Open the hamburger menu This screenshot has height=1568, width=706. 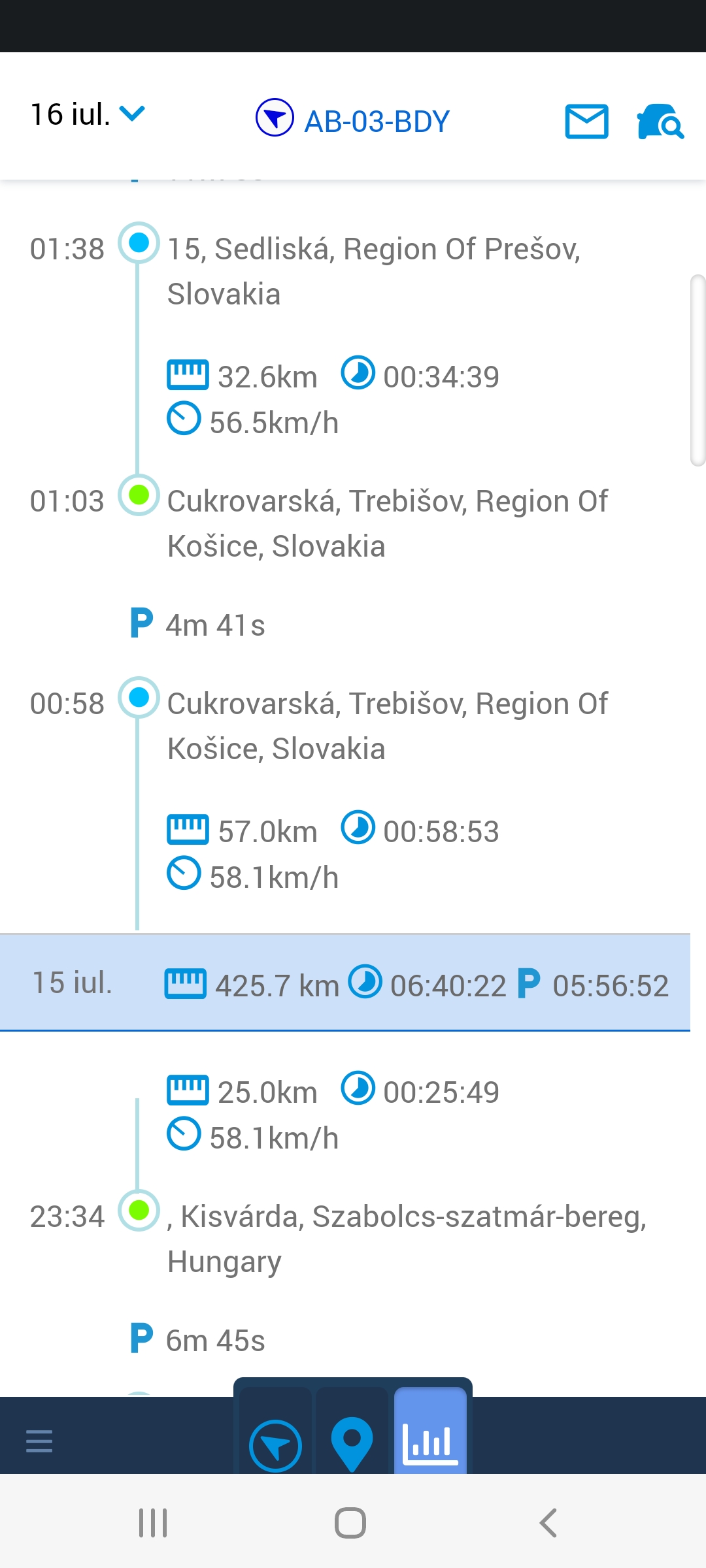[x=39, y=1441]
